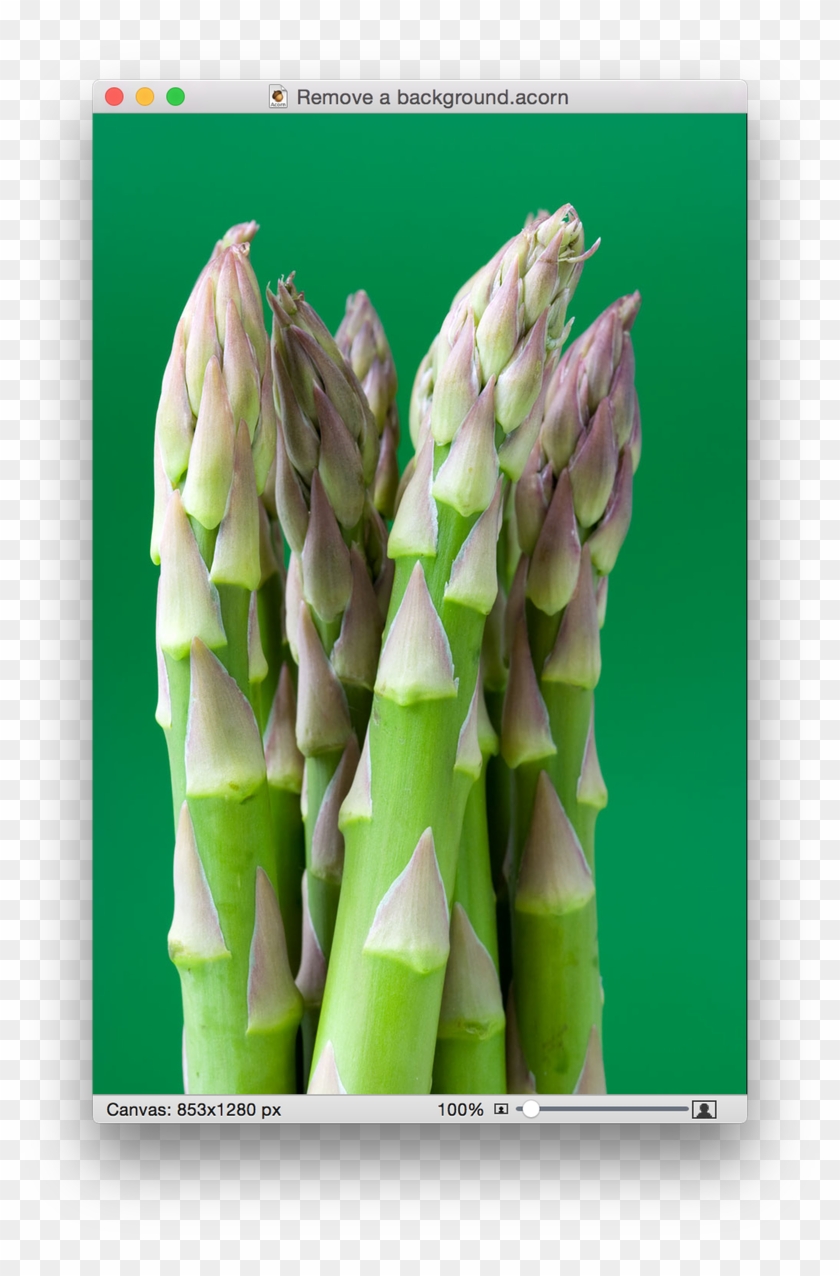Click the left end of the zoom slider track
840x1276 pixels.
(518, 1110)
